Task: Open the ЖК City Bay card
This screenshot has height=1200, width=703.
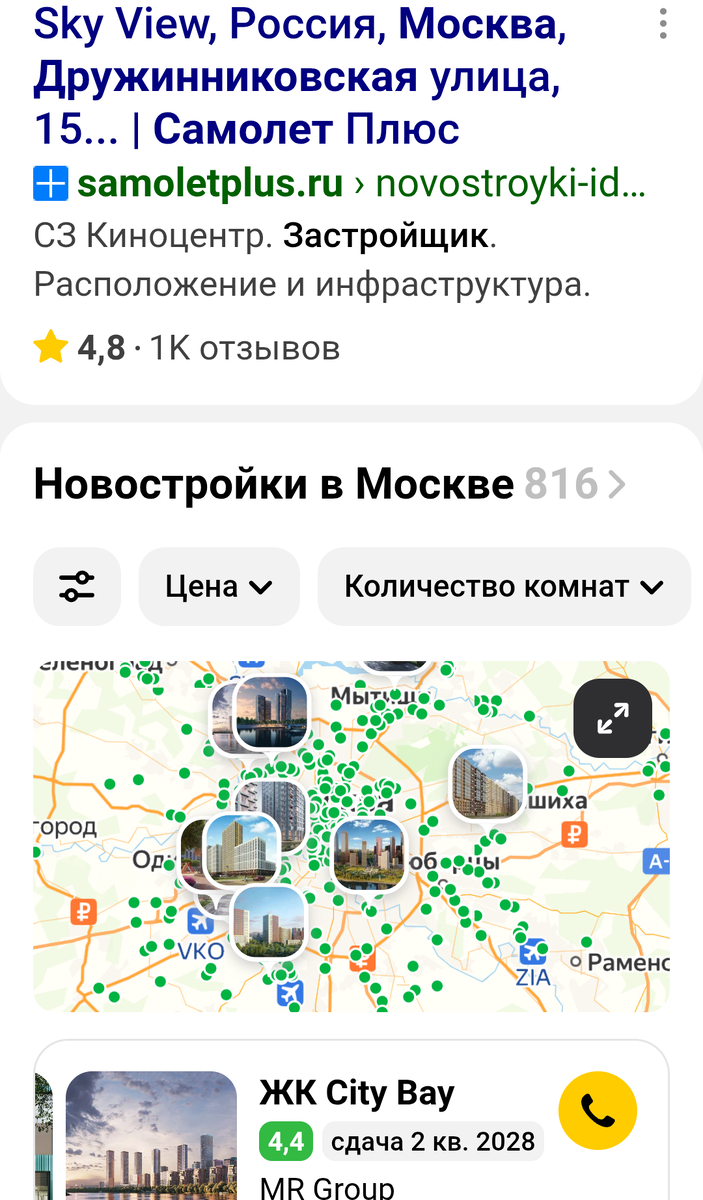Action: [x=356, y=1093]
